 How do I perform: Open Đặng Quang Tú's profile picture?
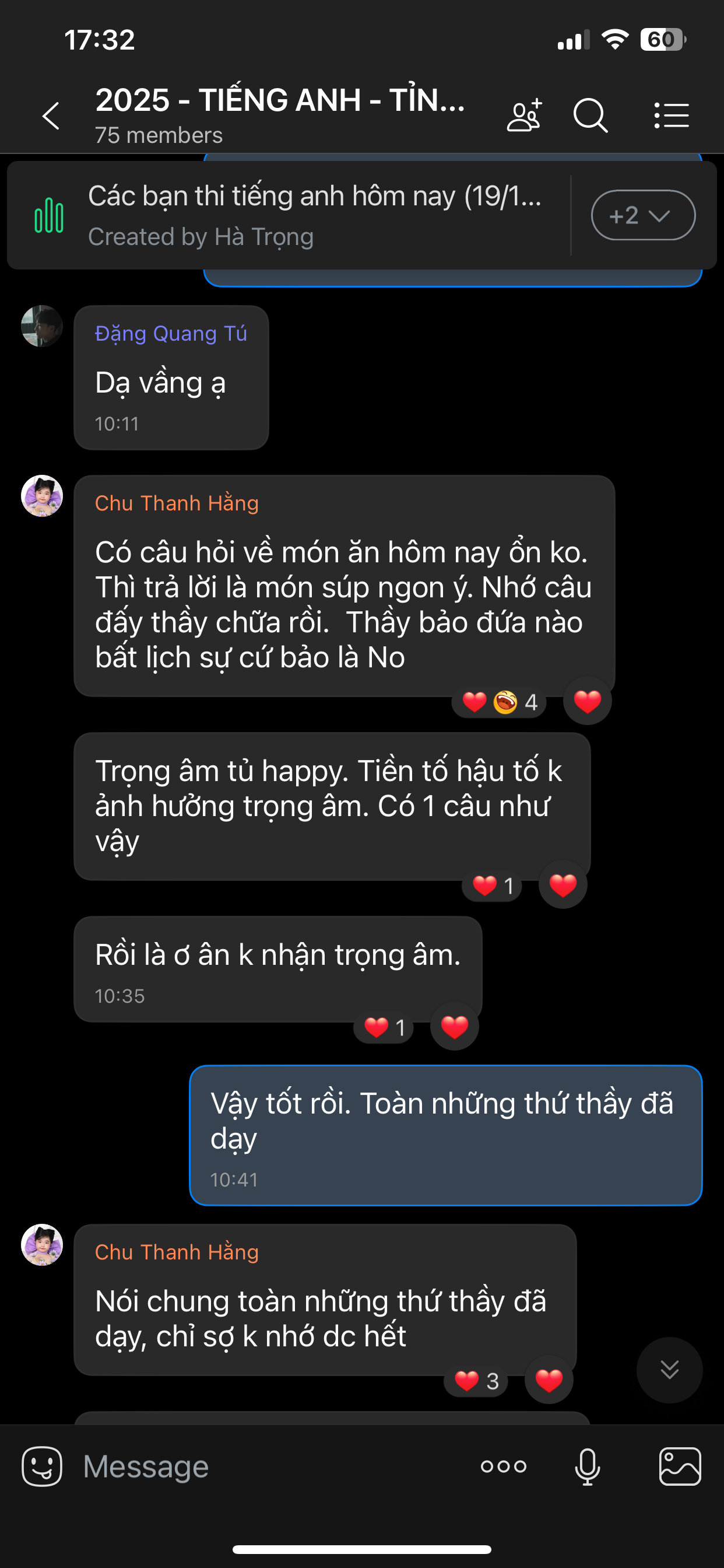(x=42, y=326)
